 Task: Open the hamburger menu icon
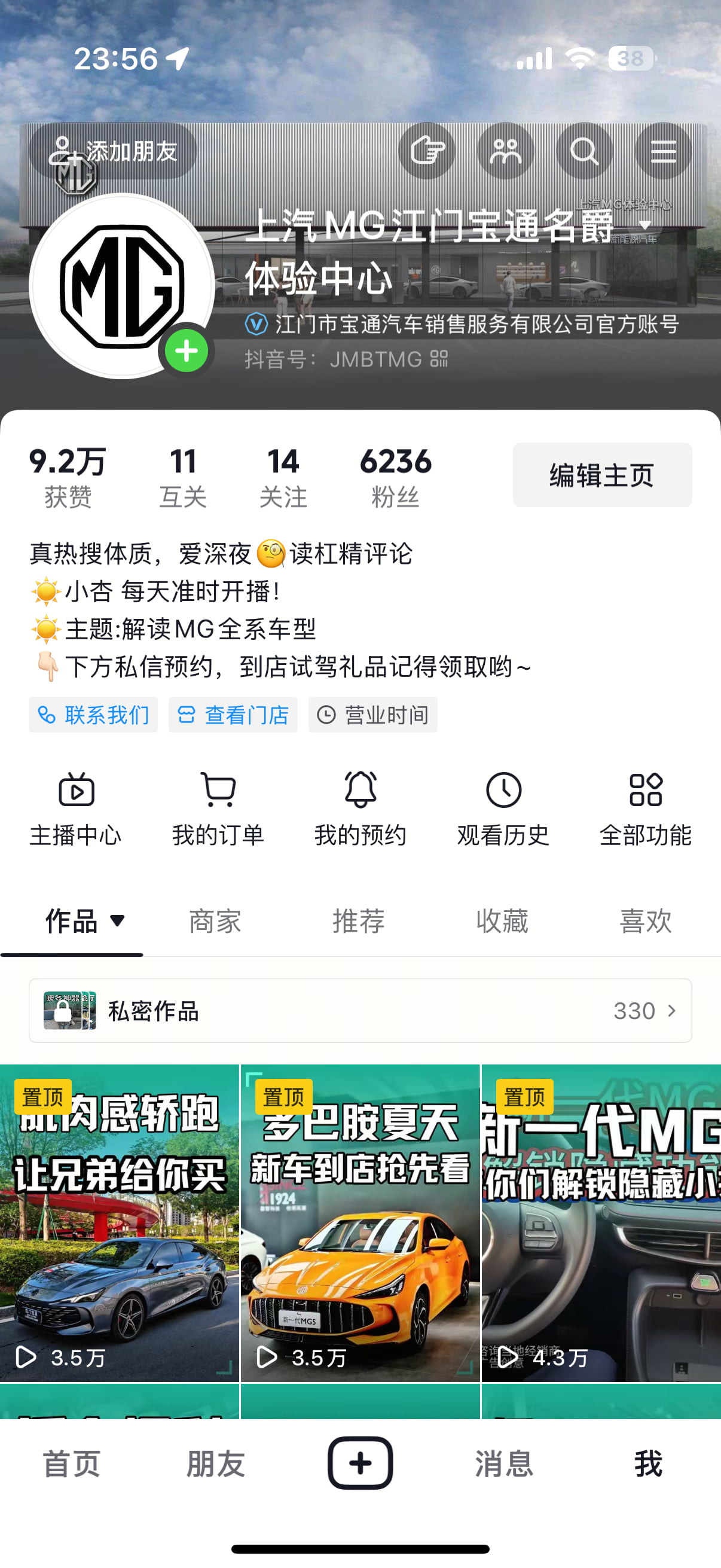662,151
